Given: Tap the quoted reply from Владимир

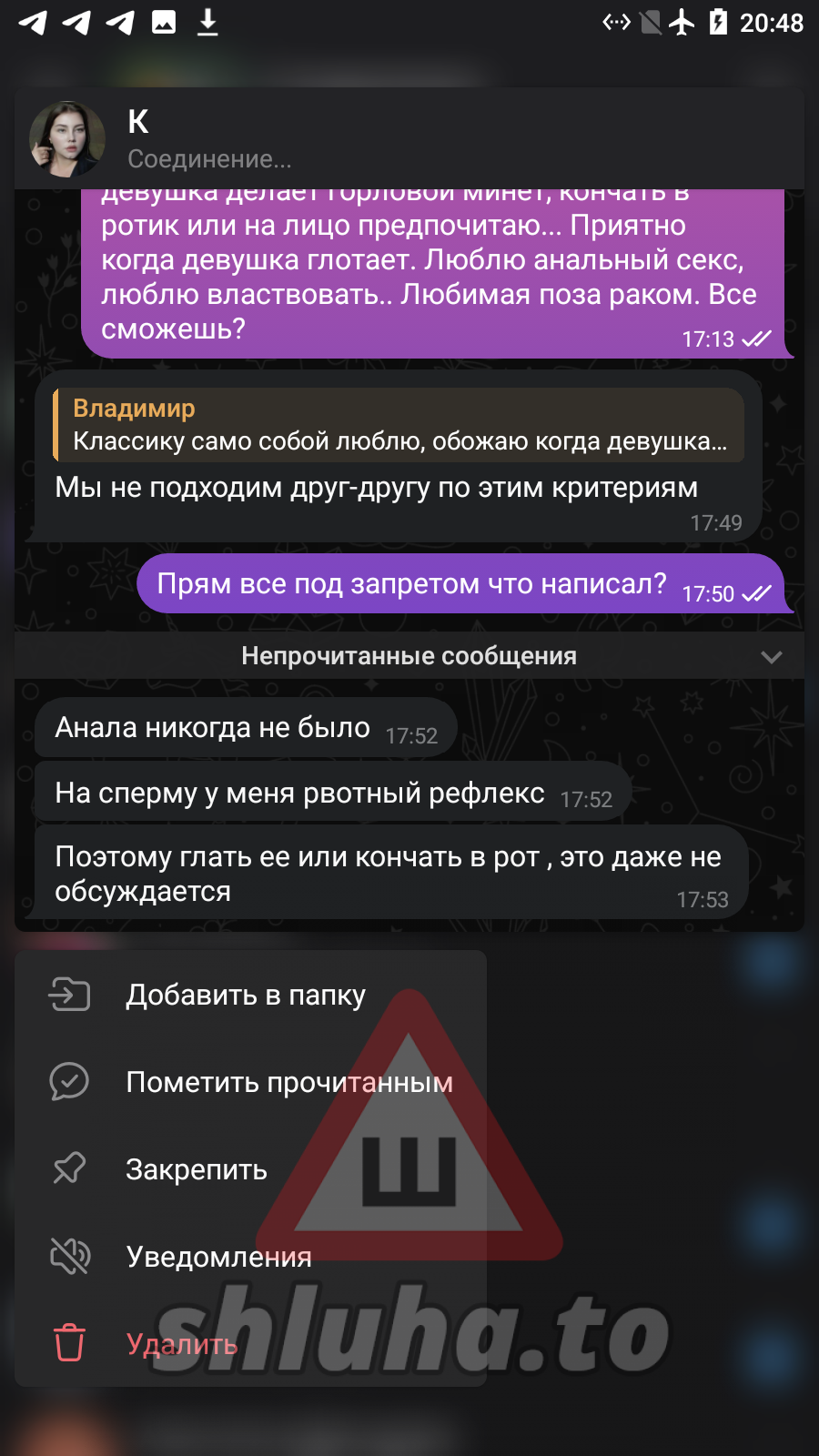Looking at the screenshot, I should tap(399, 425).
